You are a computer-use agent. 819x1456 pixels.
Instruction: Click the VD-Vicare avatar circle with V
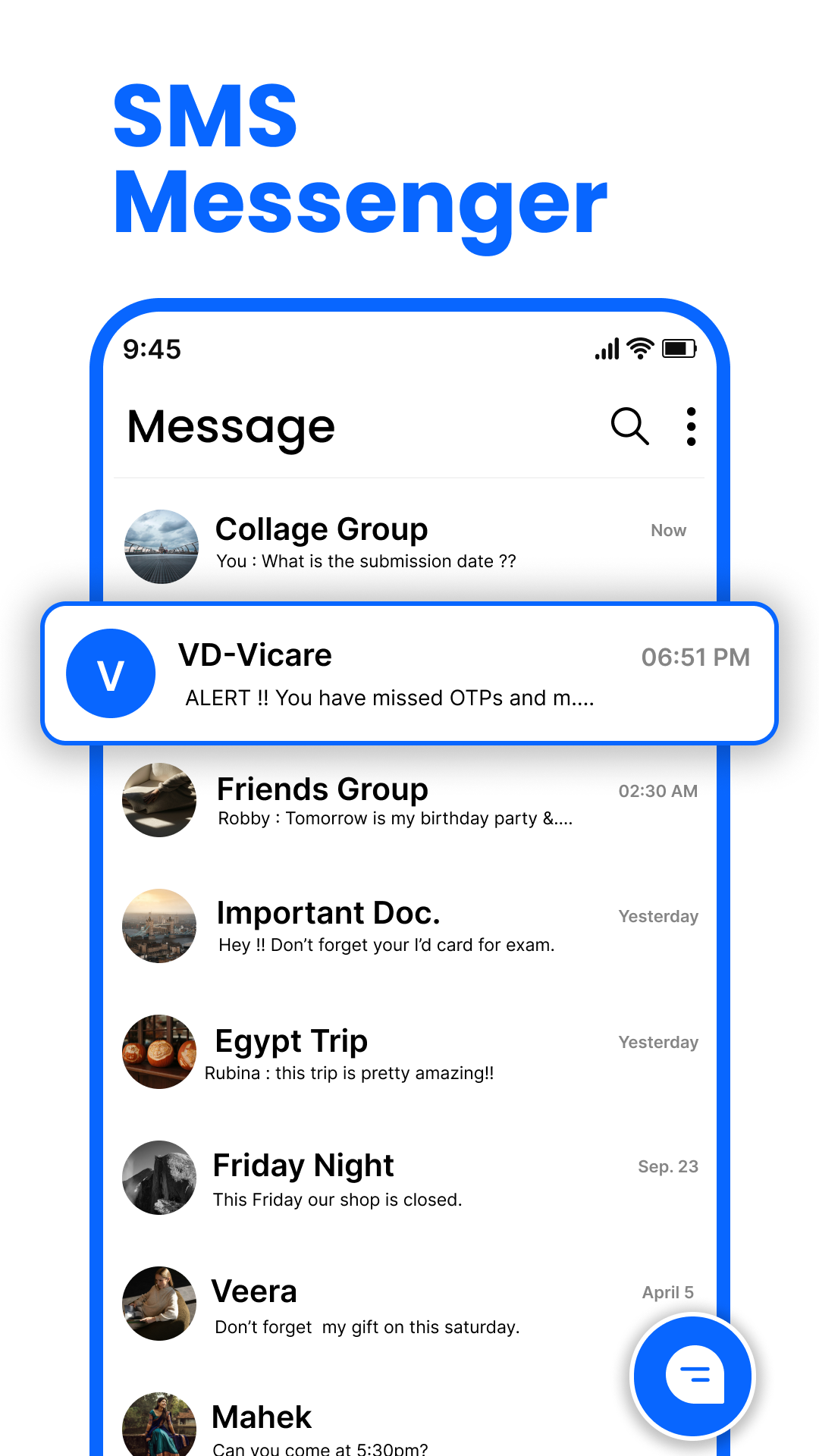pos(111,673)
